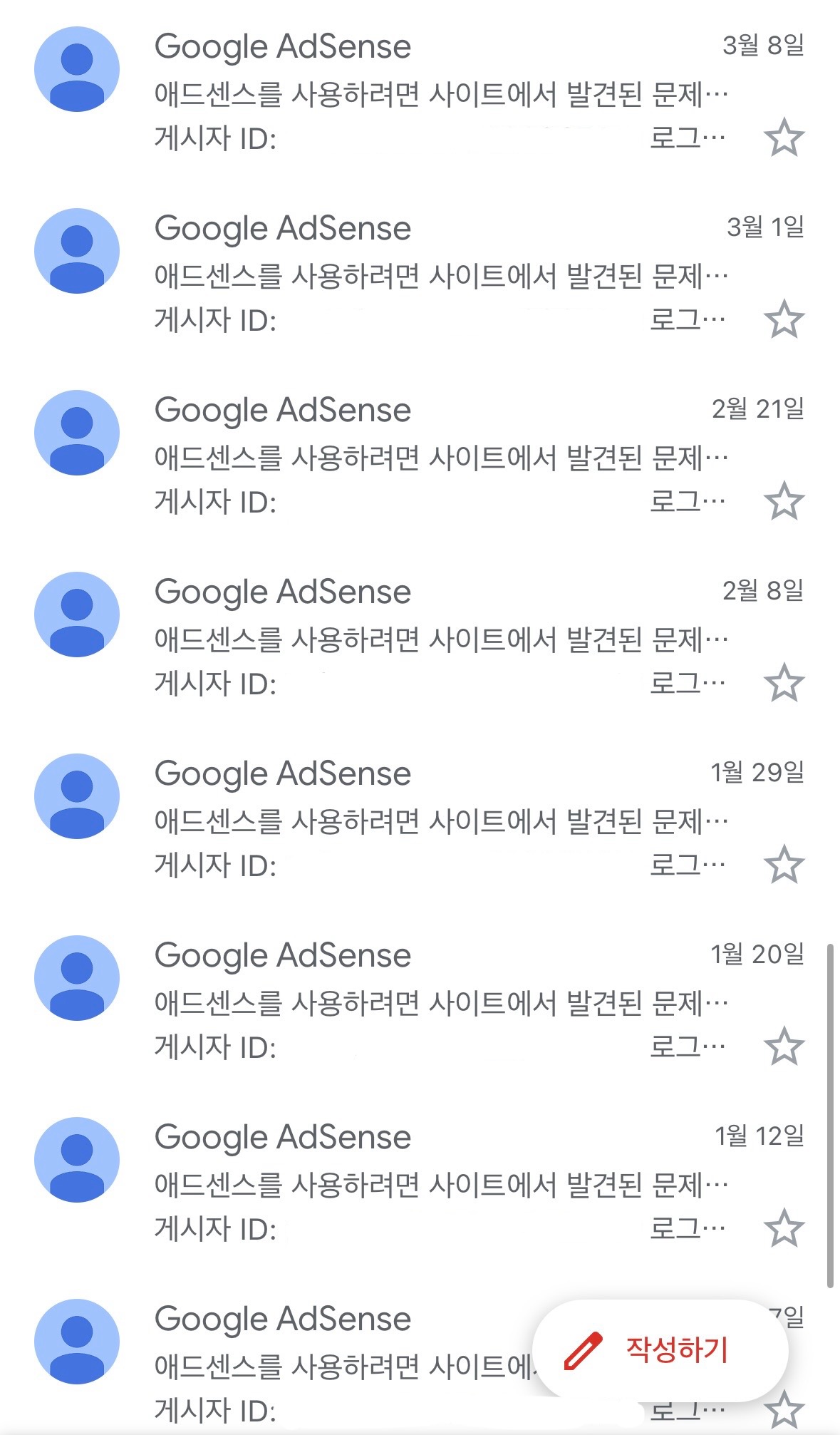Open the AdSense email from 2월 21일
840x1435 pixels.
click(420, 455)
